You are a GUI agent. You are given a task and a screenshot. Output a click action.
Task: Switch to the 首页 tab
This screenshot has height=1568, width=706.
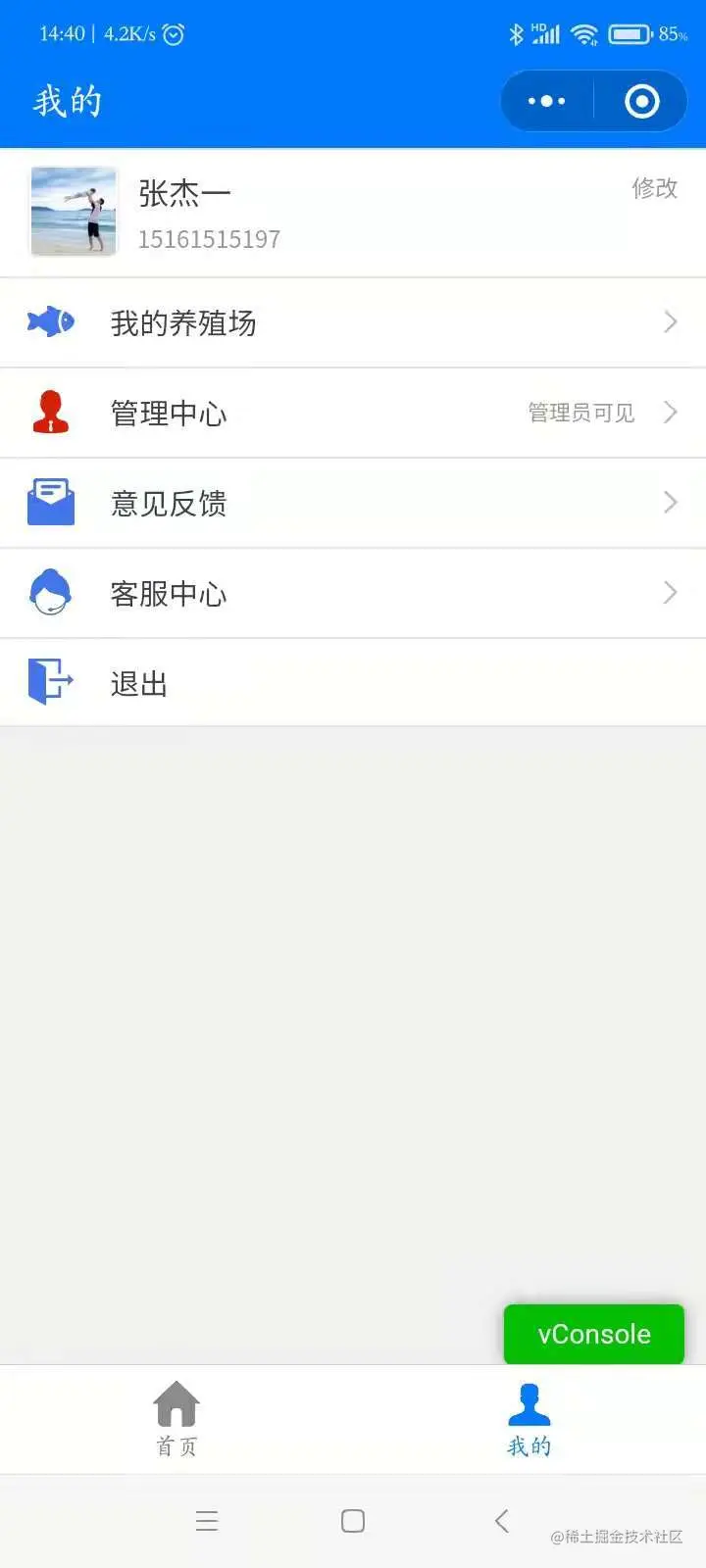pos(176,1418)
